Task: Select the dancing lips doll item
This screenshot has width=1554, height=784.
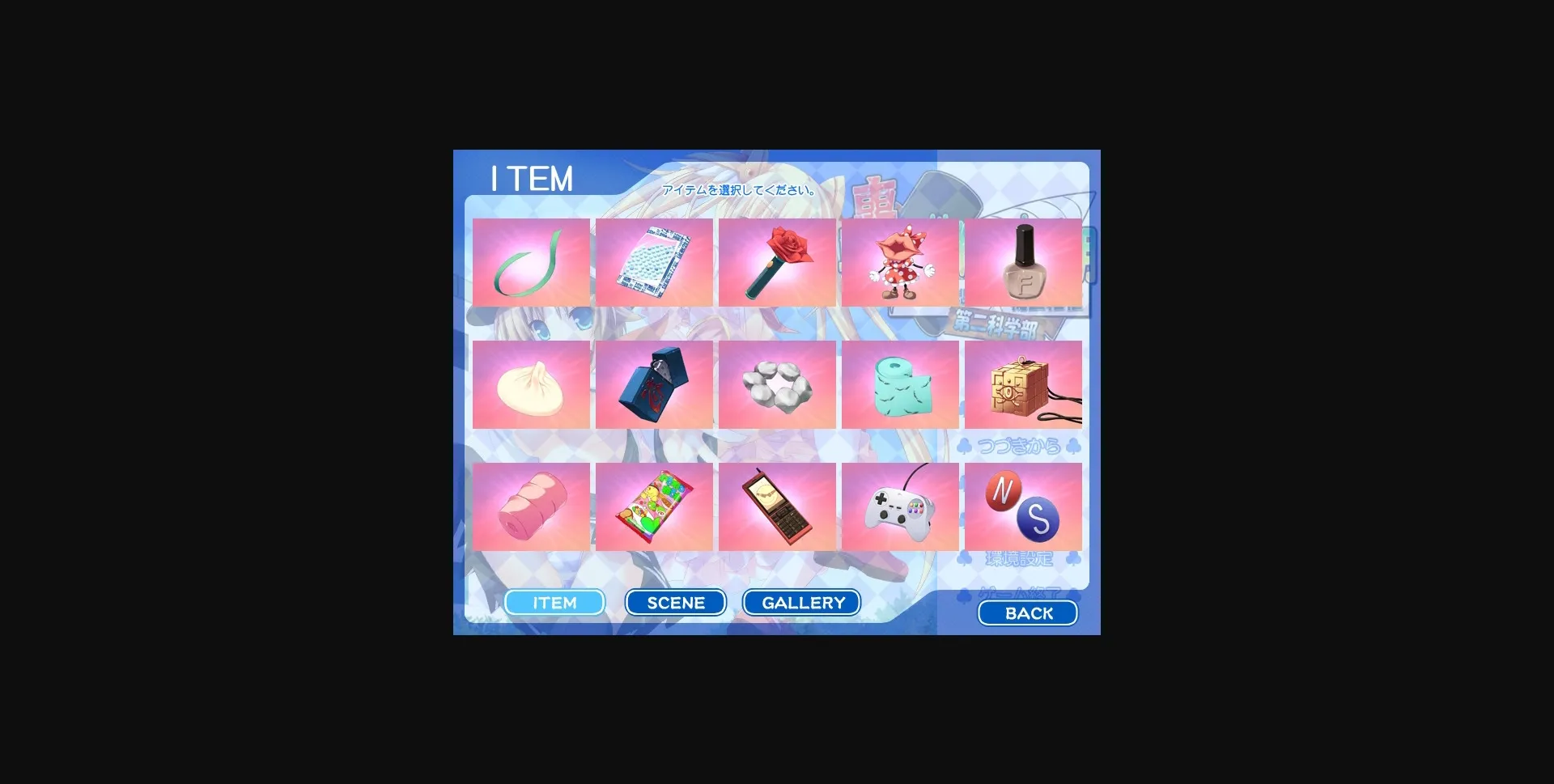Action: (x=900, y=262)
